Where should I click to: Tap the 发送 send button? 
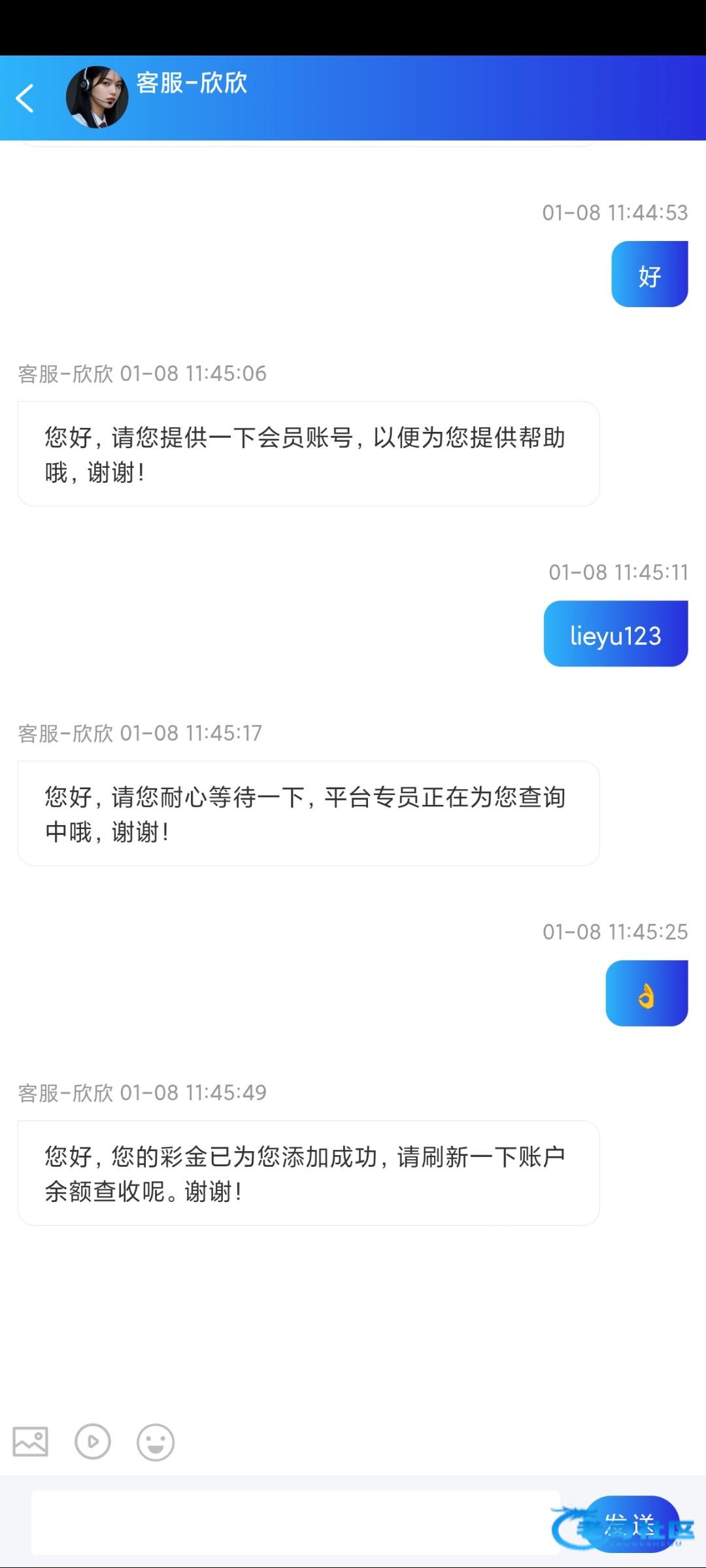point(631,1524)
